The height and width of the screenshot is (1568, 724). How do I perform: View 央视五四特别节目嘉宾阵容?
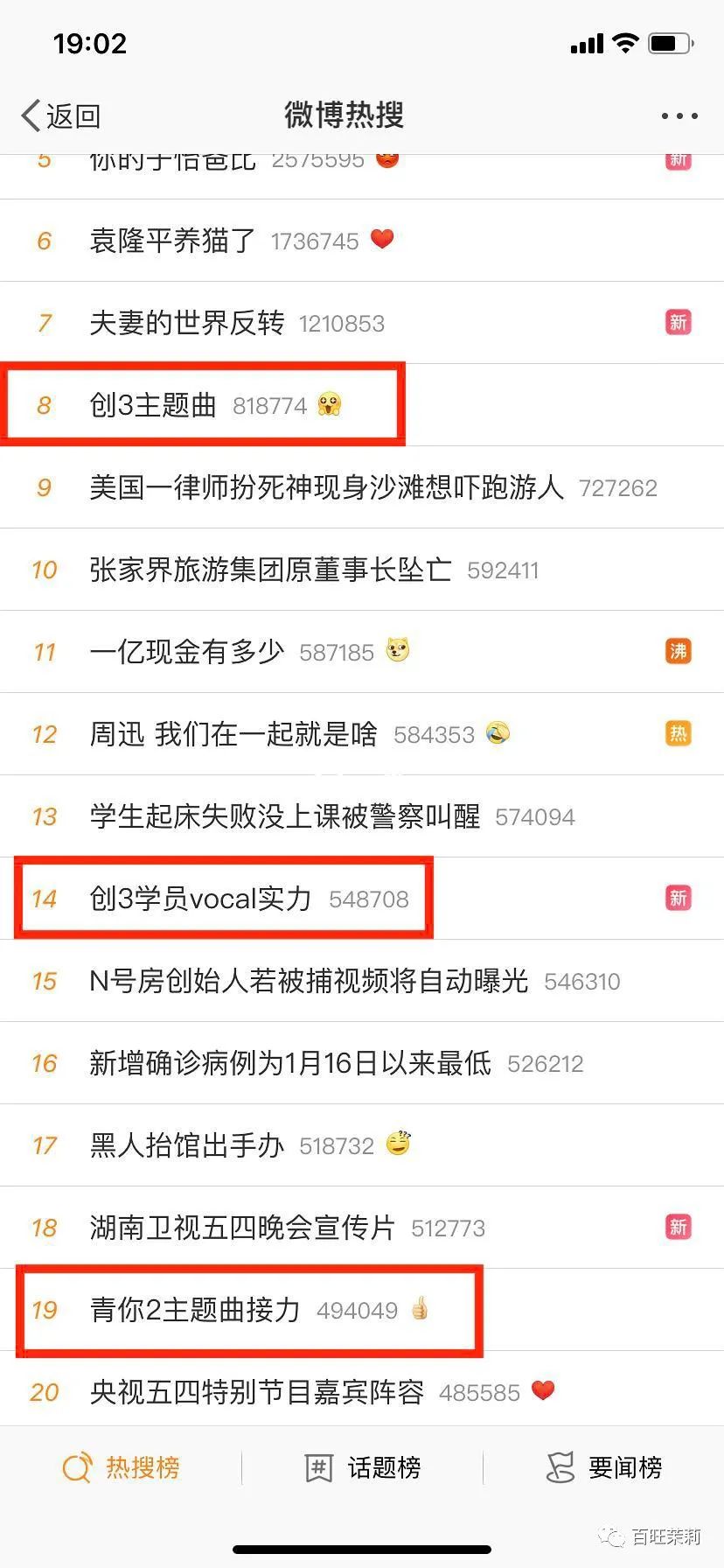click(x=256, y=1392)
